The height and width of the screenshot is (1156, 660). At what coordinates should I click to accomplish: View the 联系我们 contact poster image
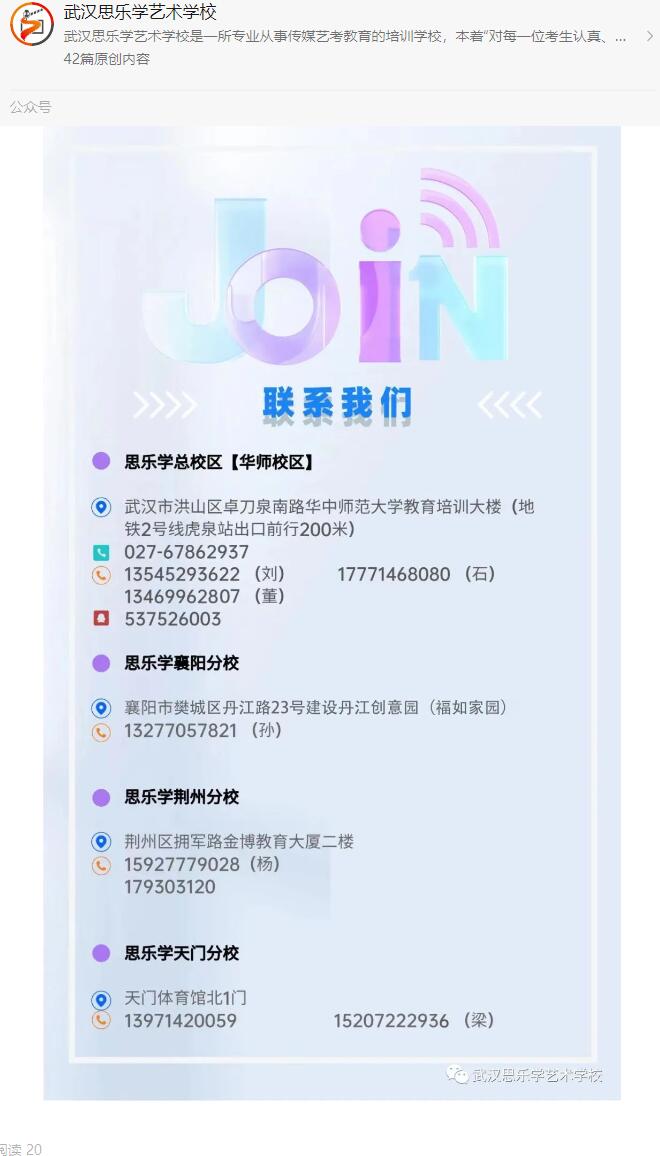331,612
